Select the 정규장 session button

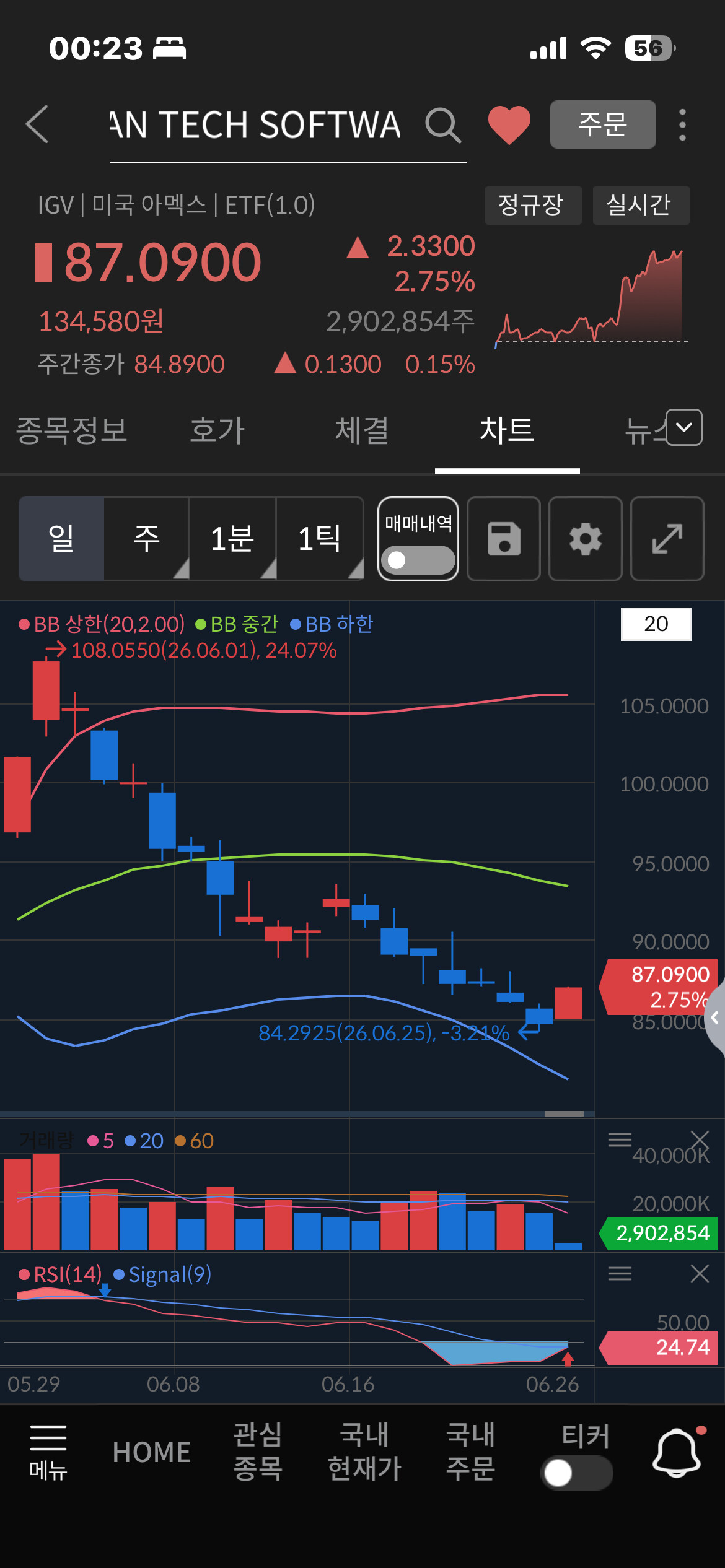click(533, 205)
